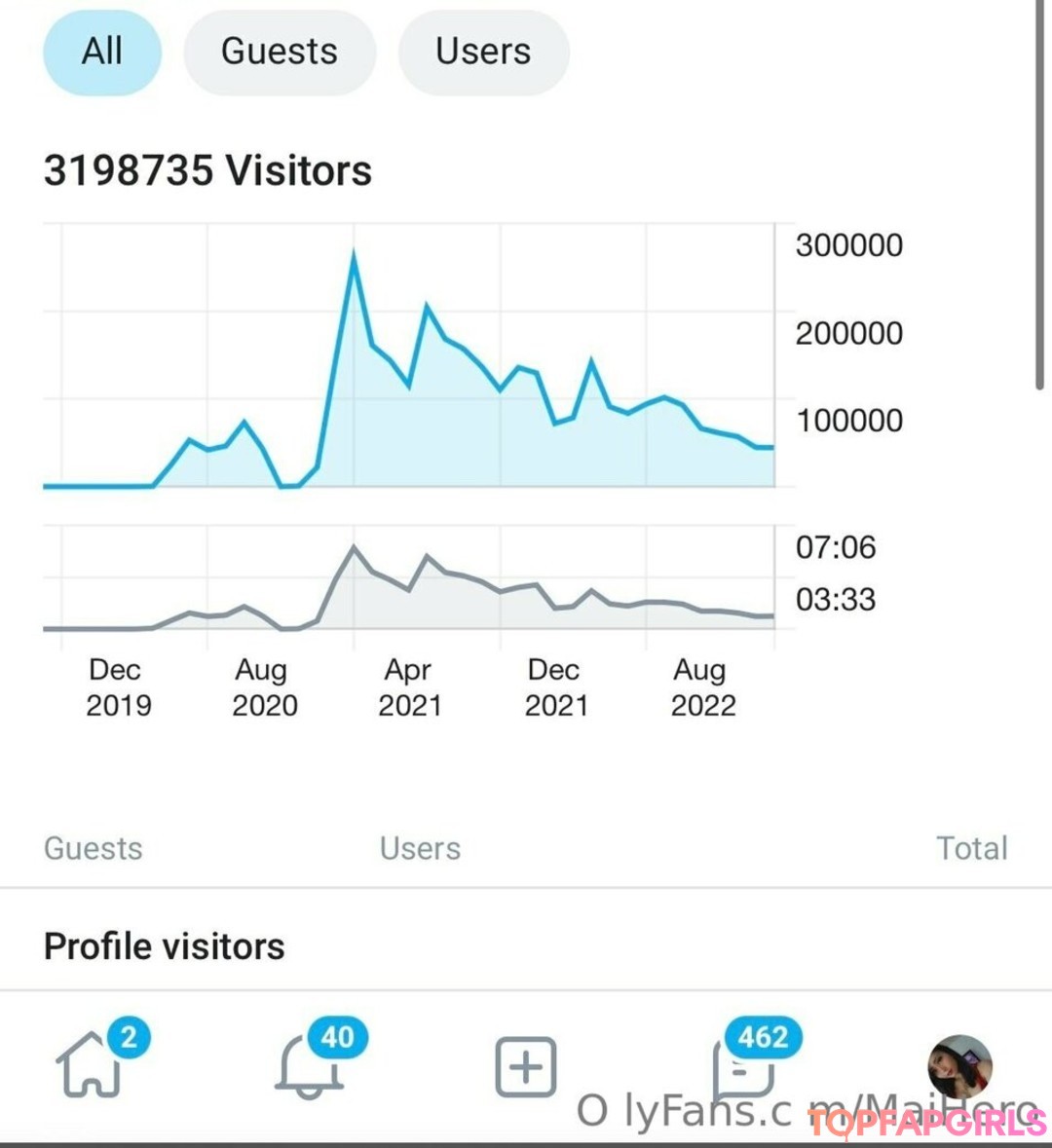Open the notifications bell

click(310, 1067)
